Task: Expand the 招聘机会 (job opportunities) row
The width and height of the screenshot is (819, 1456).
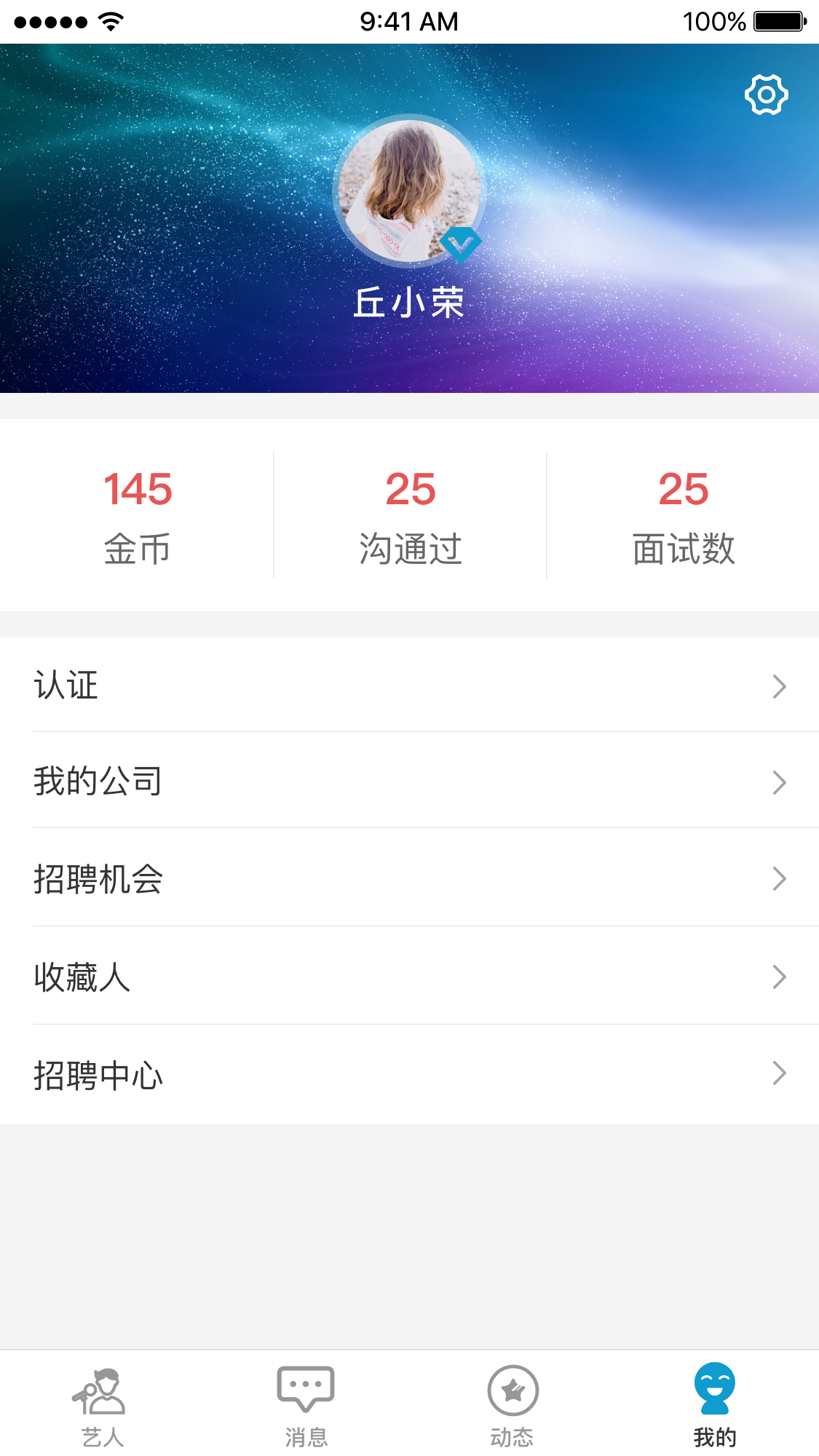Action: (x=409, y=880)
